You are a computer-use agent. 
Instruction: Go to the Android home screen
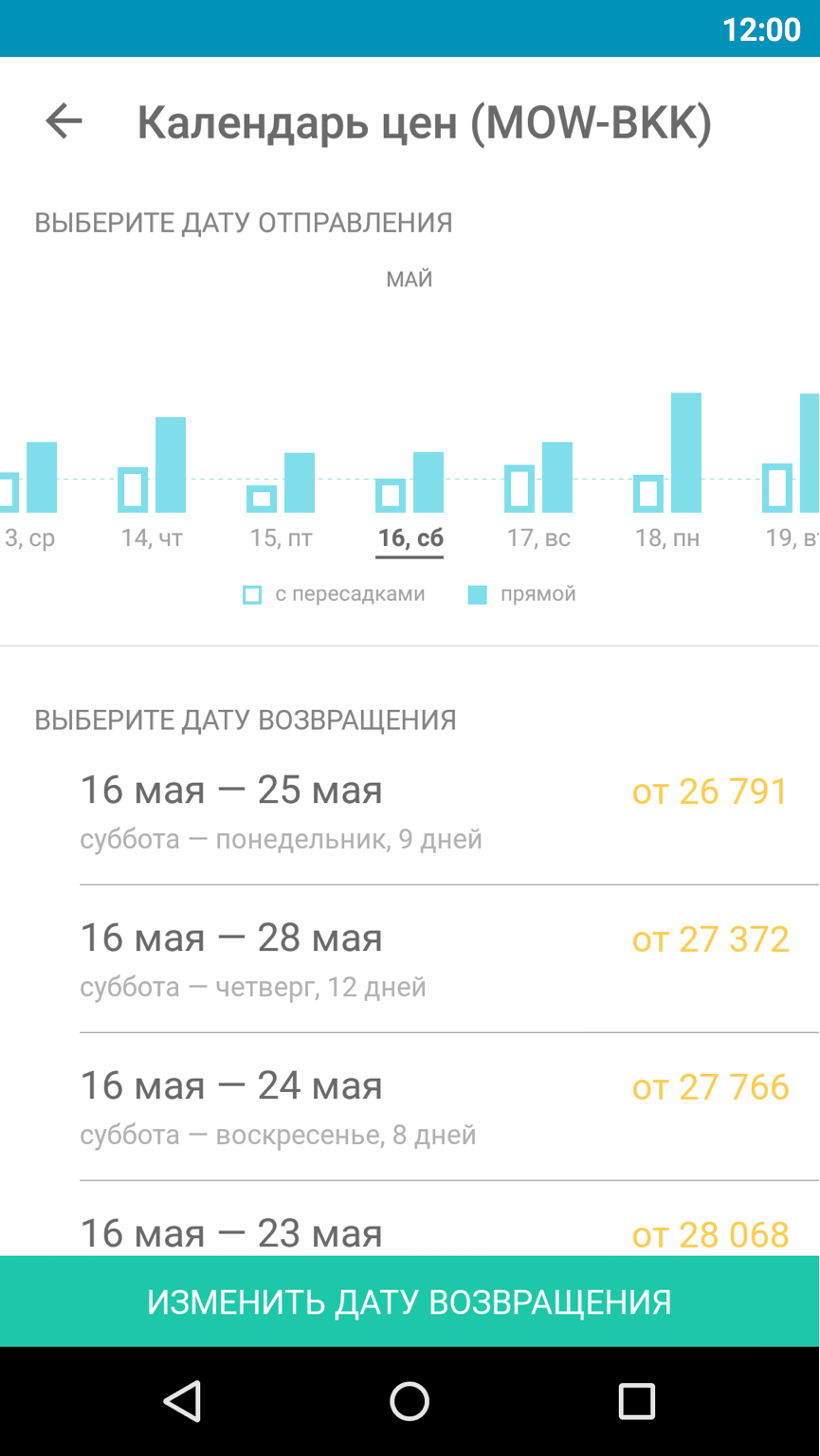[x=410, y=1401]
